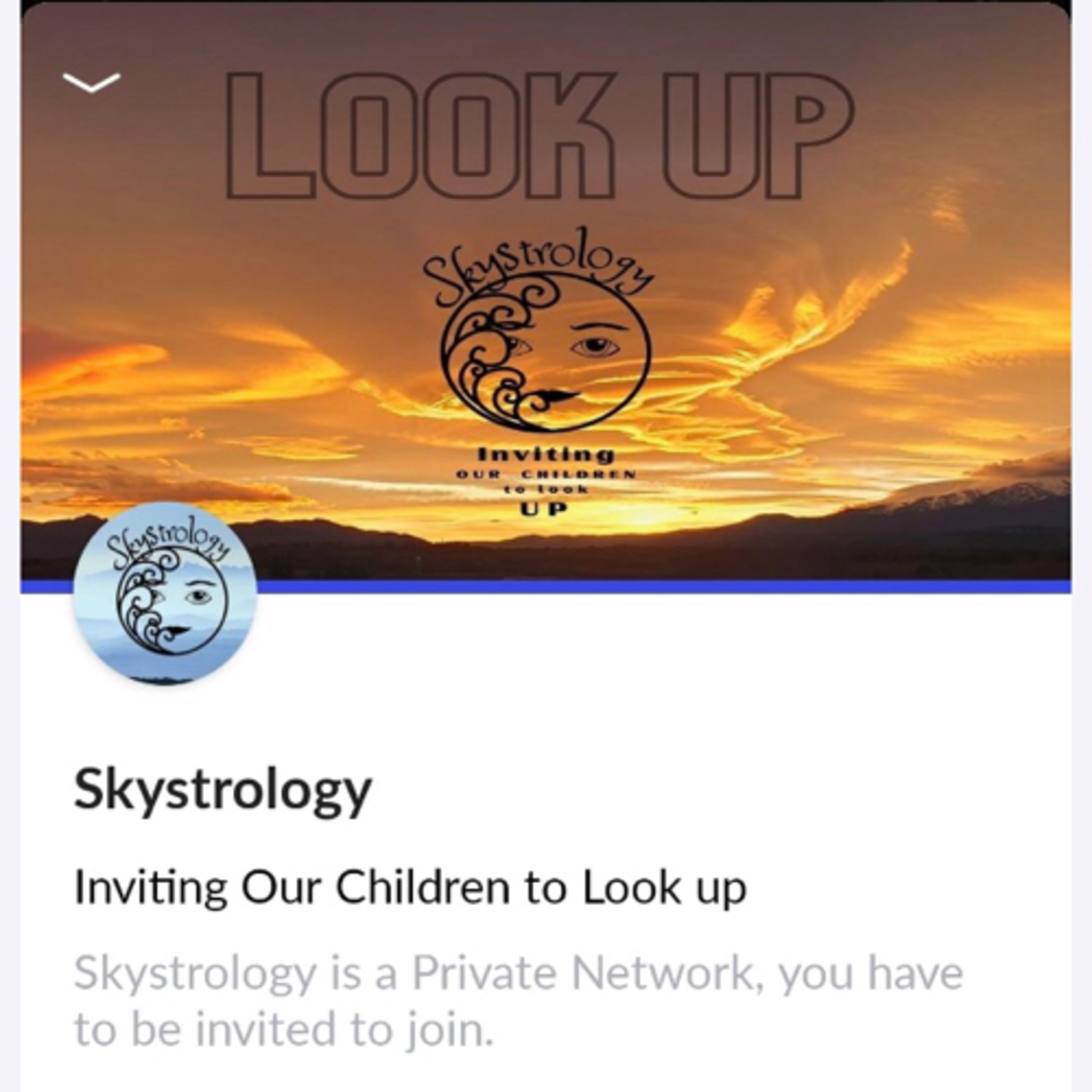The image size is (1092, 1092).
Task: Collapse the screen with the down chevron
Action: pos(91,83)
